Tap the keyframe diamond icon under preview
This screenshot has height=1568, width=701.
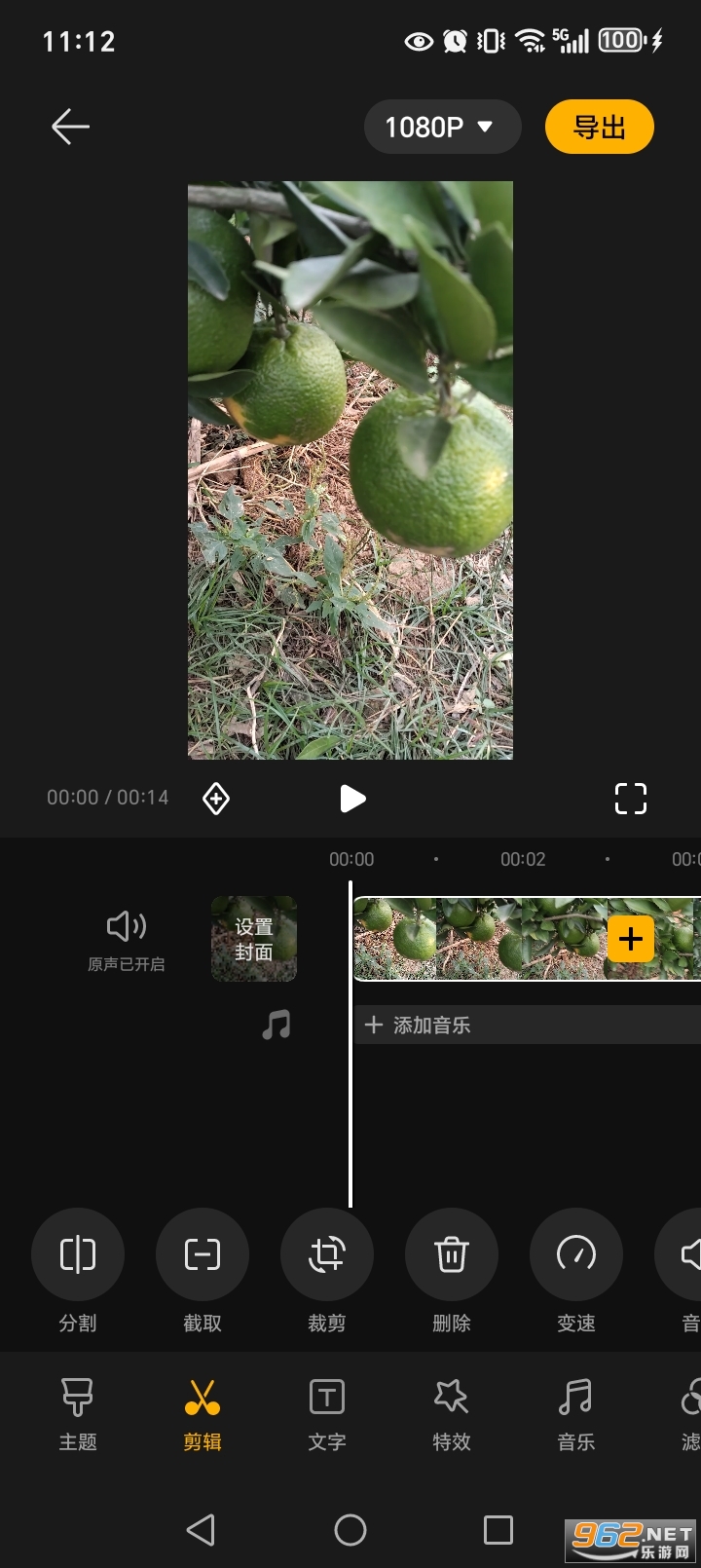click(x=215, y=798)
